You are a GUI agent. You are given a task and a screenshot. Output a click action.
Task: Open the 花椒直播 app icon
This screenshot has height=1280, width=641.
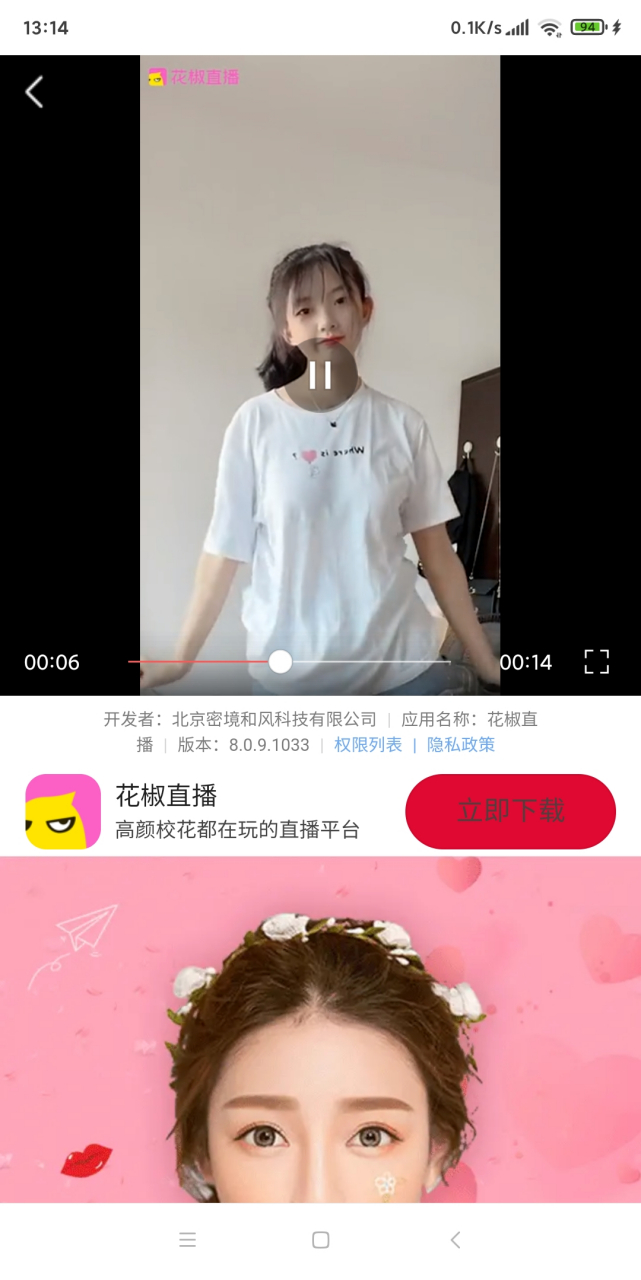tap(63, 811)
